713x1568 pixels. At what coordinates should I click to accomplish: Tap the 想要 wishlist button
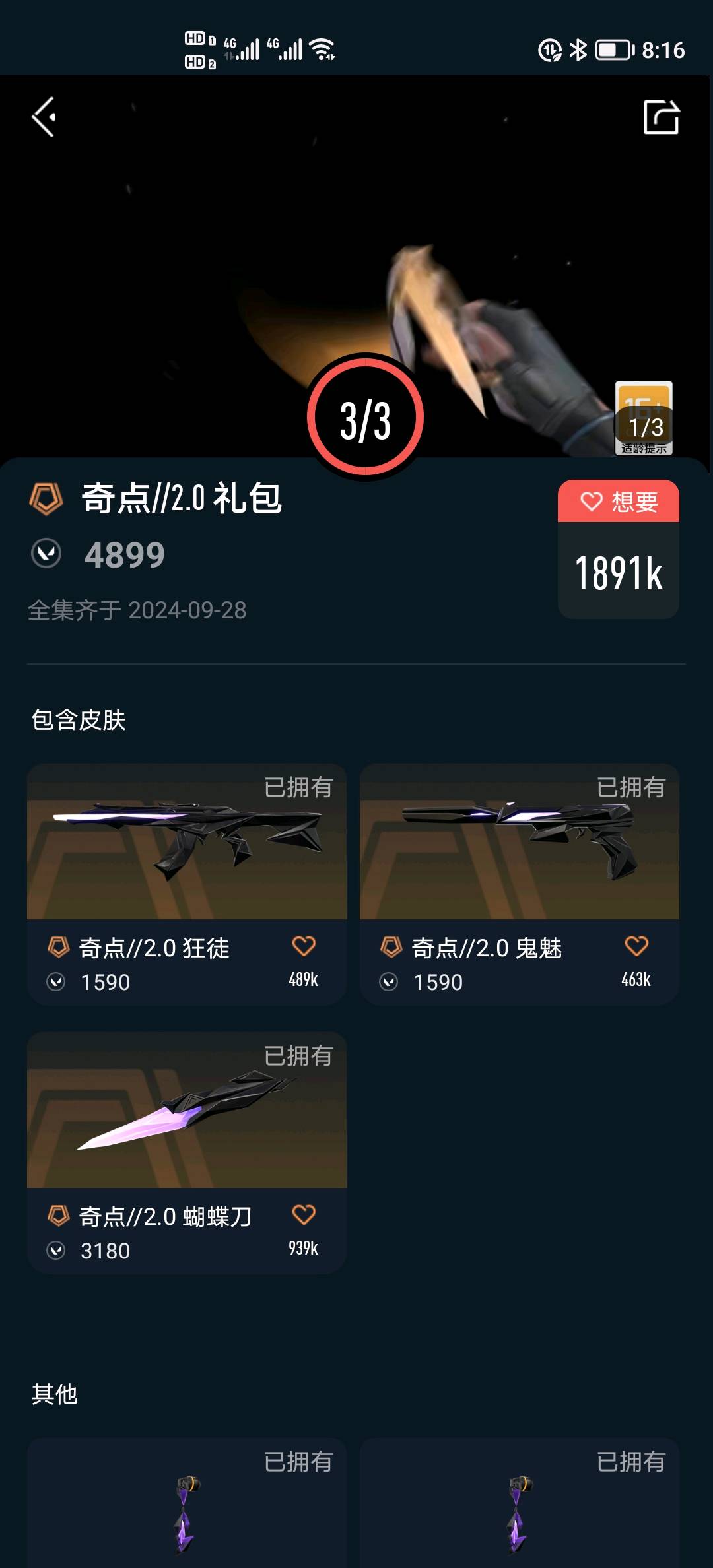pyautogui.click(x=619, y=502)
